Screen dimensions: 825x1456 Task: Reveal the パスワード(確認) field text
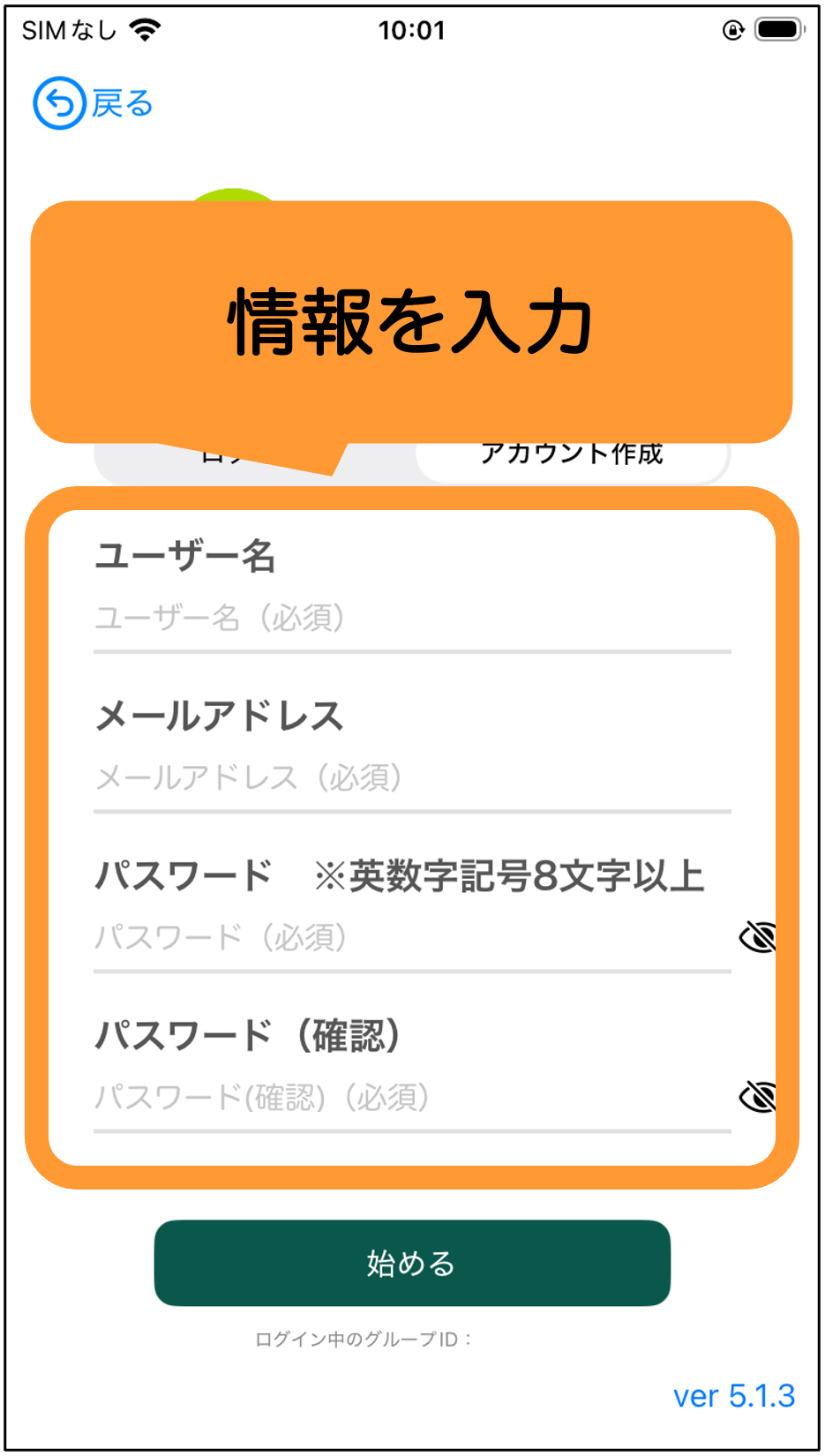(x=757, y=1097)
